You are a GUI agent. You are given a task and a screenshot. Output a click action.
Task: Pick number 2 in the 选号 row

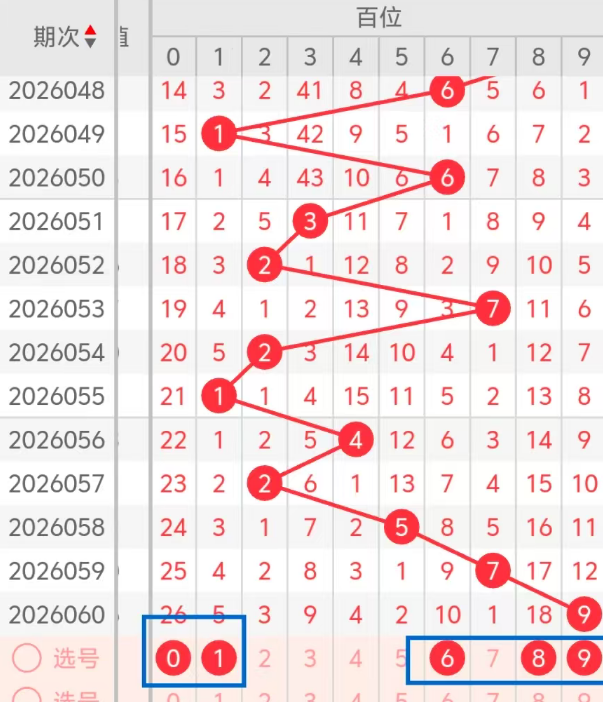[x=264, y=658]
